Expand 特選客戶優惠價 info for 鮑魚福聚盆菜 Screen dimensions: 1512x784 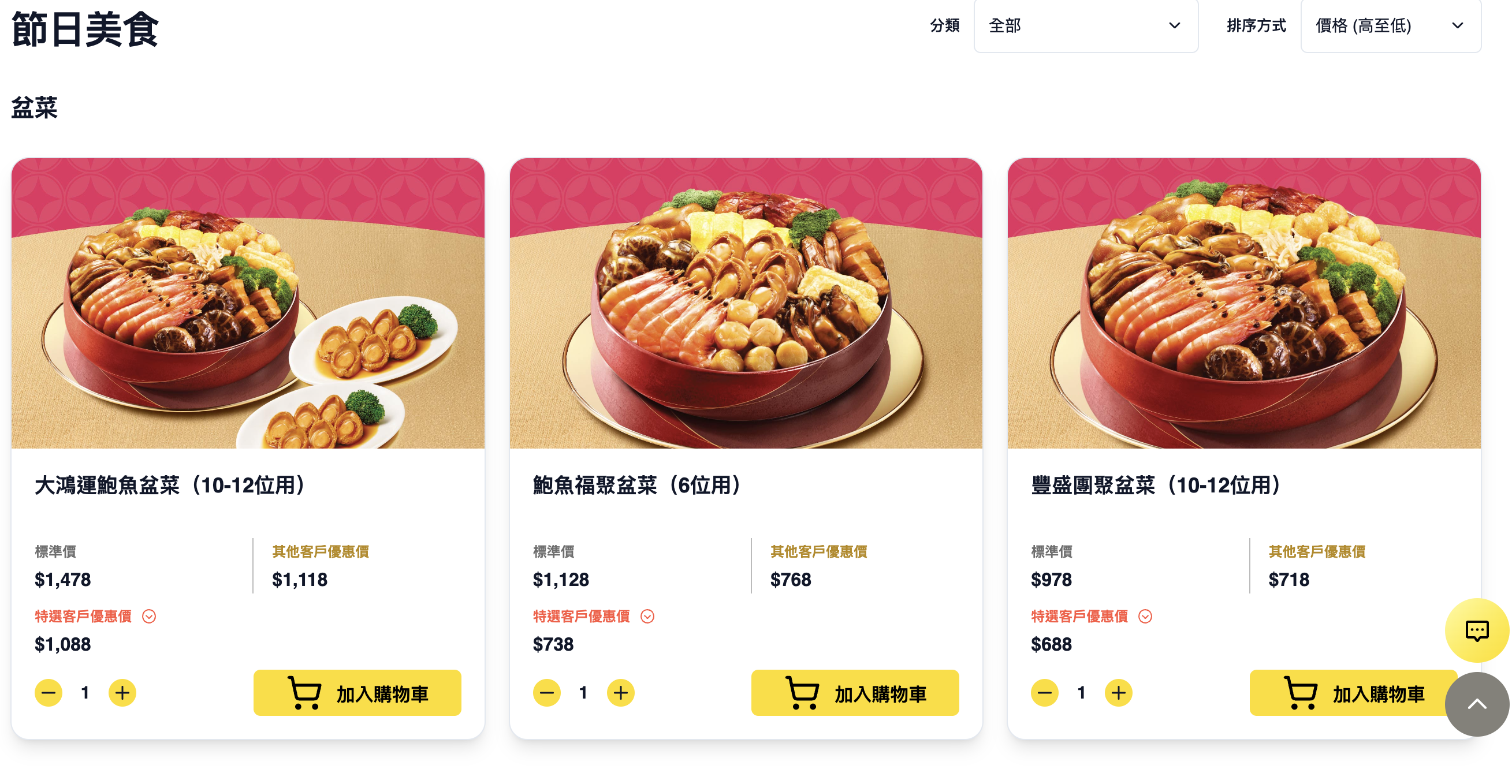pyautogui.click(x=647, y=616)
